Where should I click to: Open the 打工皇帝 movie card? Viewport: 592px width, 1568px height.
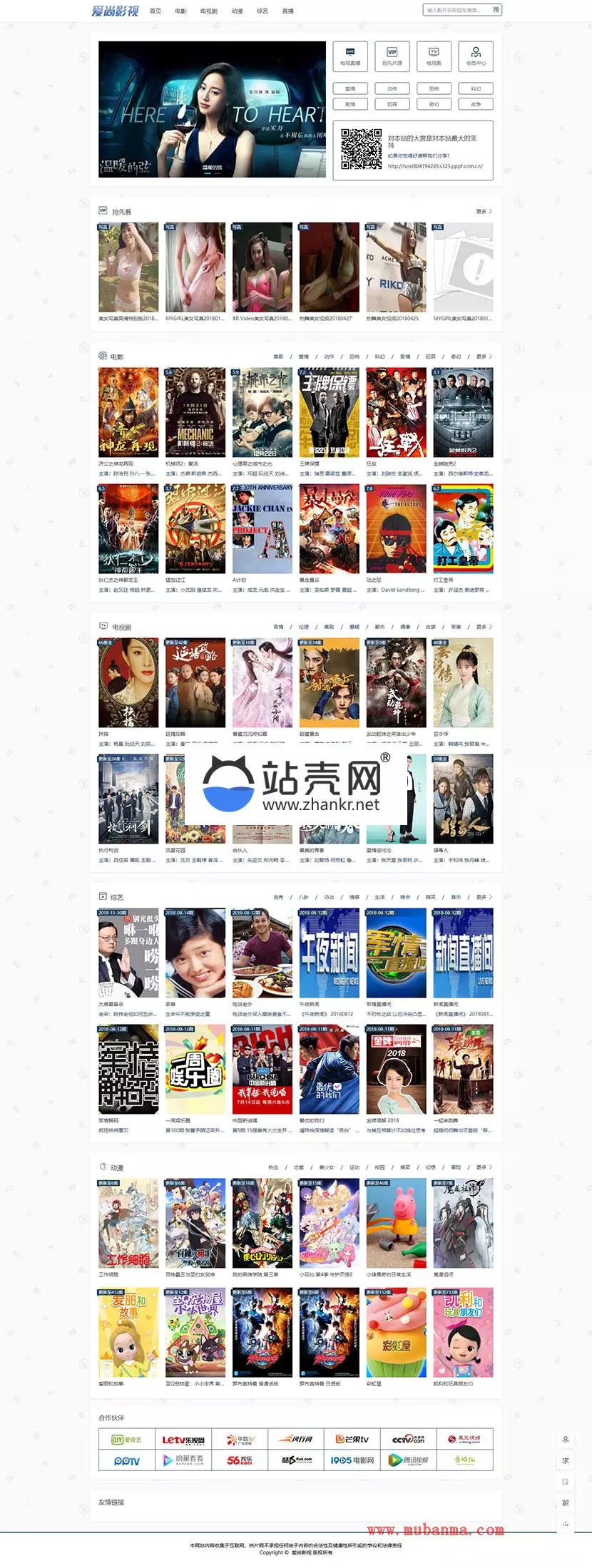(x=463, y=528)
